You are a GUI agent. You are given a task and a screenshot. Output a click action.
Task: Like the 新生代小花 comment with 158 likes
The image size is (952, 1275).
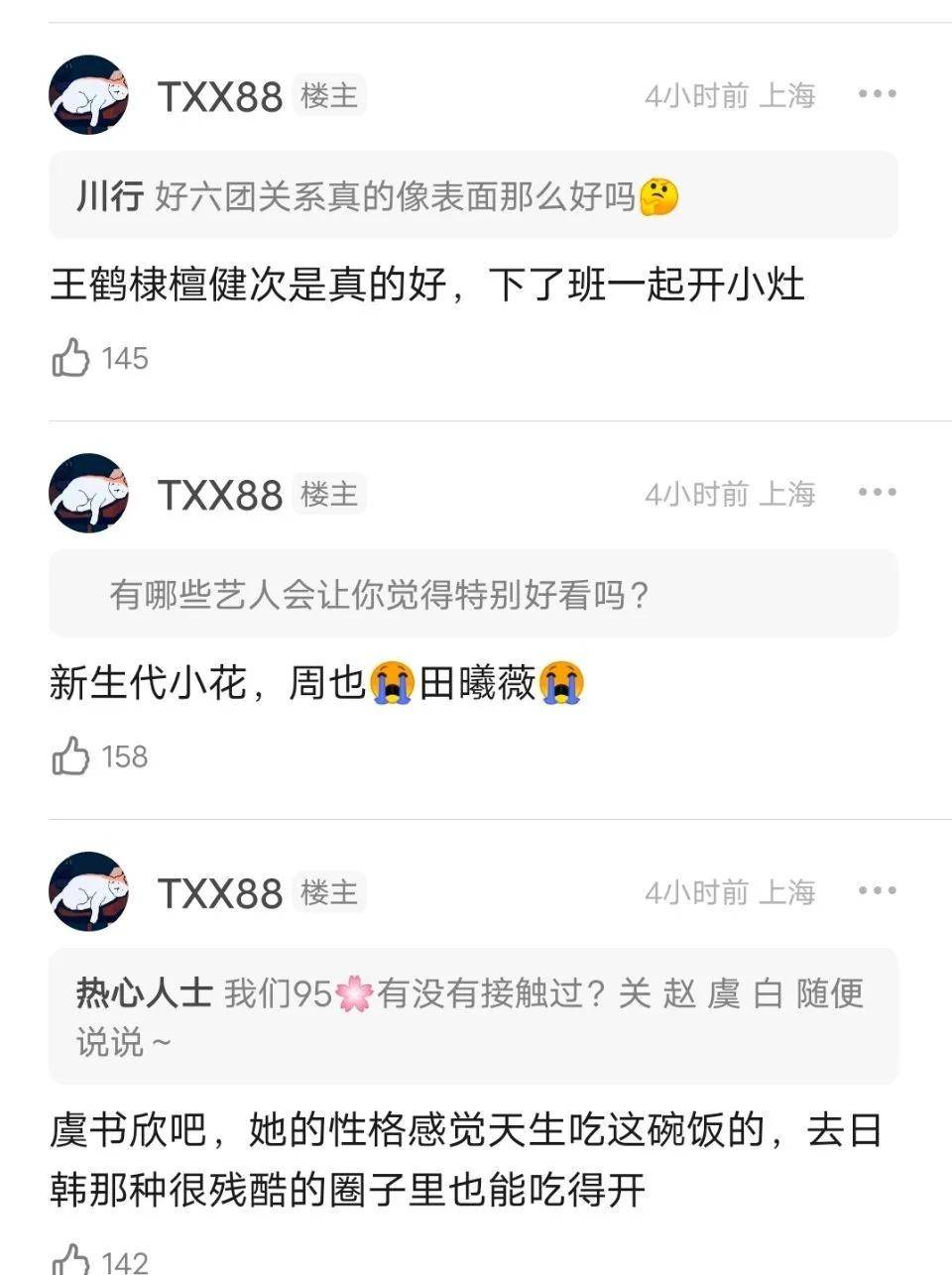pos(71,756)
